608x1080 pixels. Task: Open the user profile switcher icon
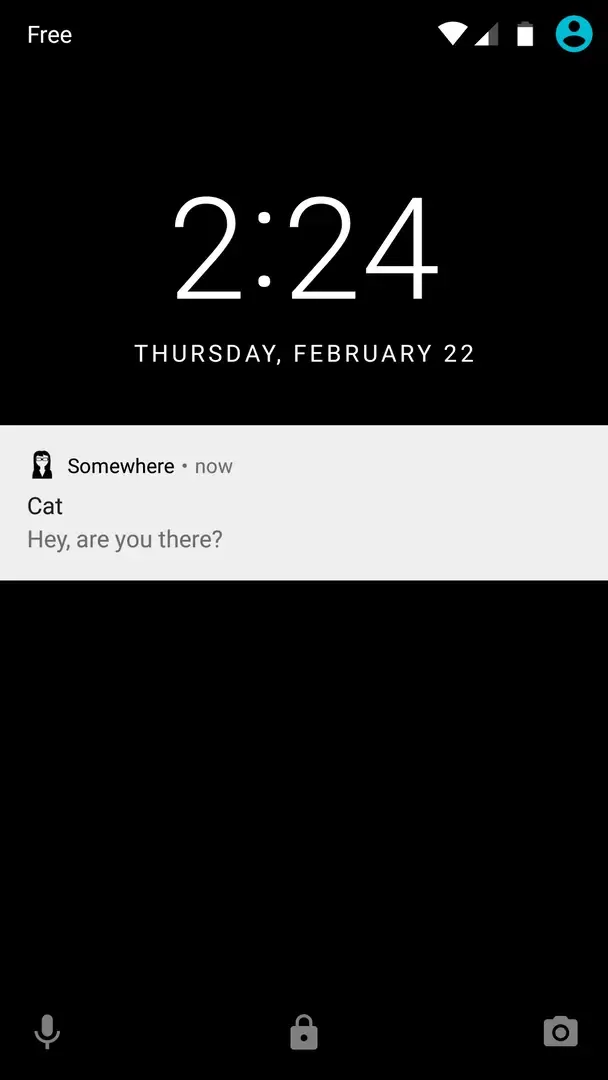[x=574, y=34]
